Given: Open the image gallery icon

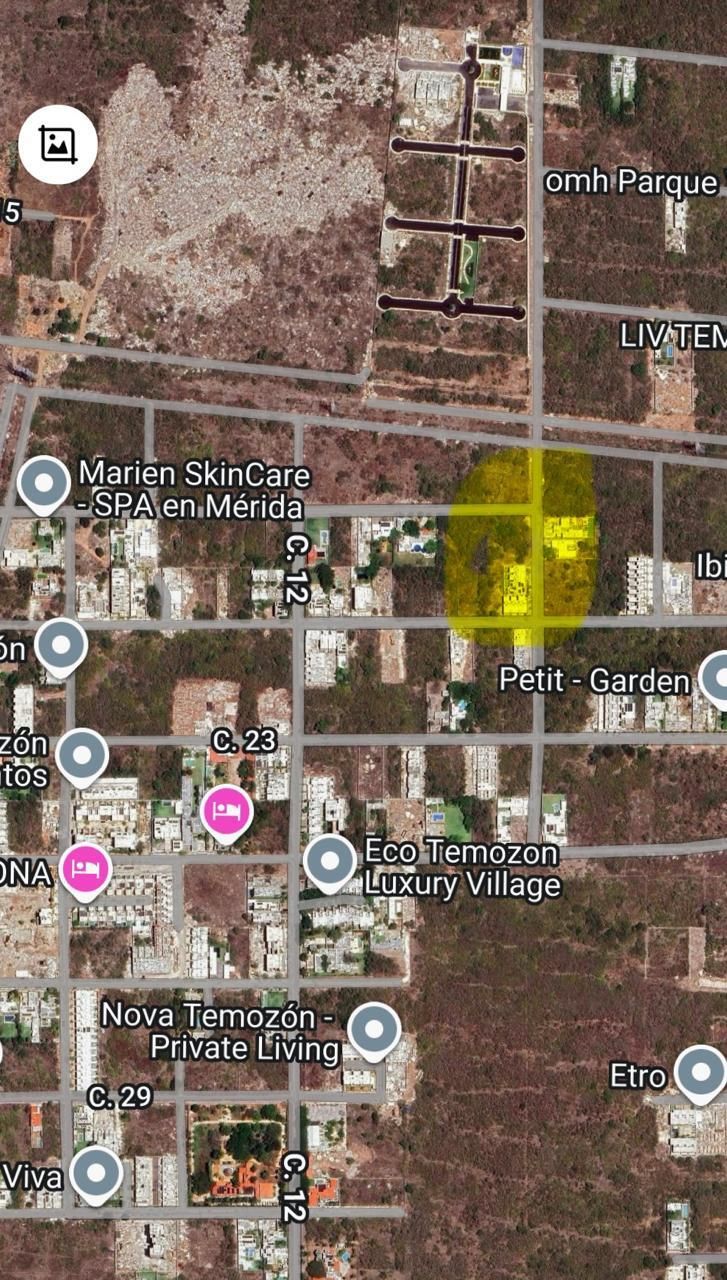Looking at the screenshot, I should tap(58, 144).
